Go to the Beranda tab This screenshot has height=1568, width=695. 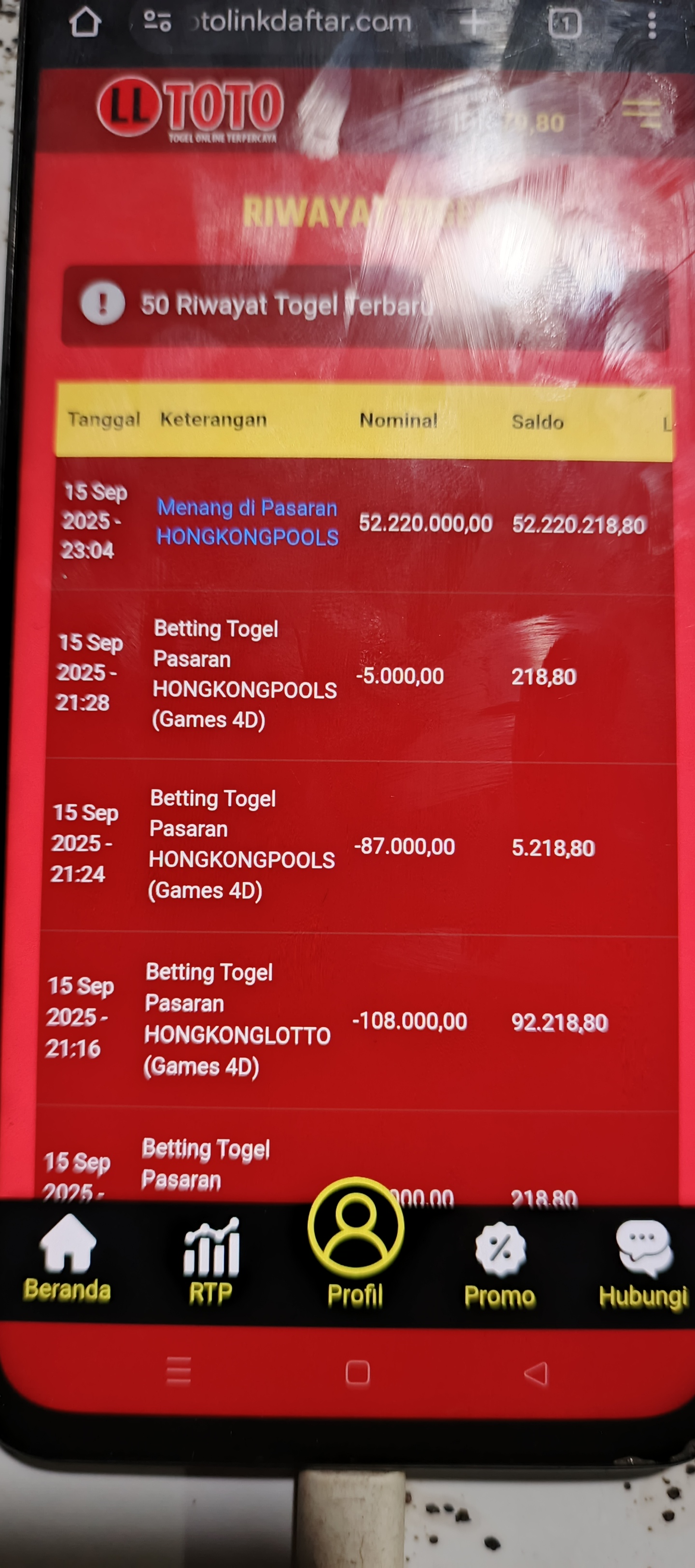(67, 1260)
